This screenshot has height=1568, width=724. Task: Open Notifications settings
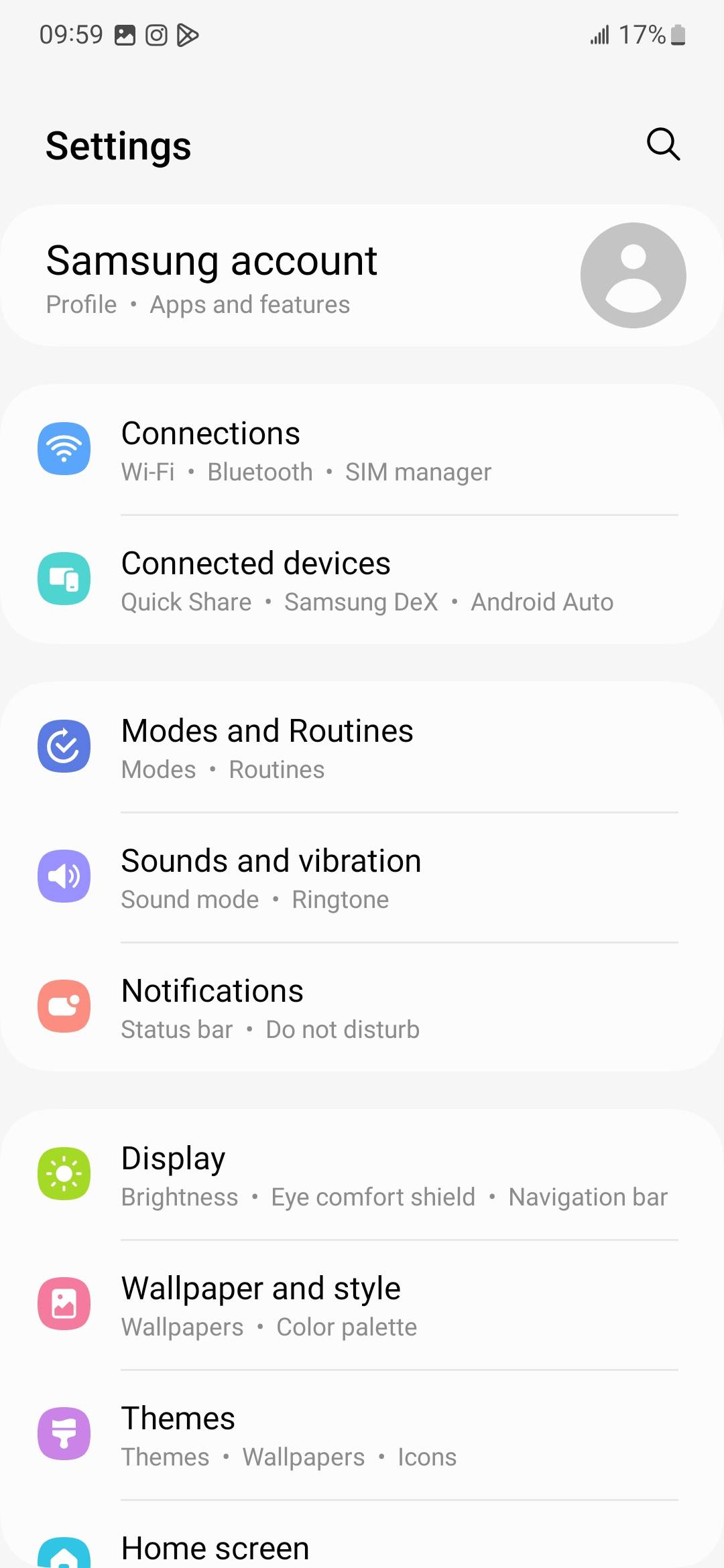pos(362,1007)
